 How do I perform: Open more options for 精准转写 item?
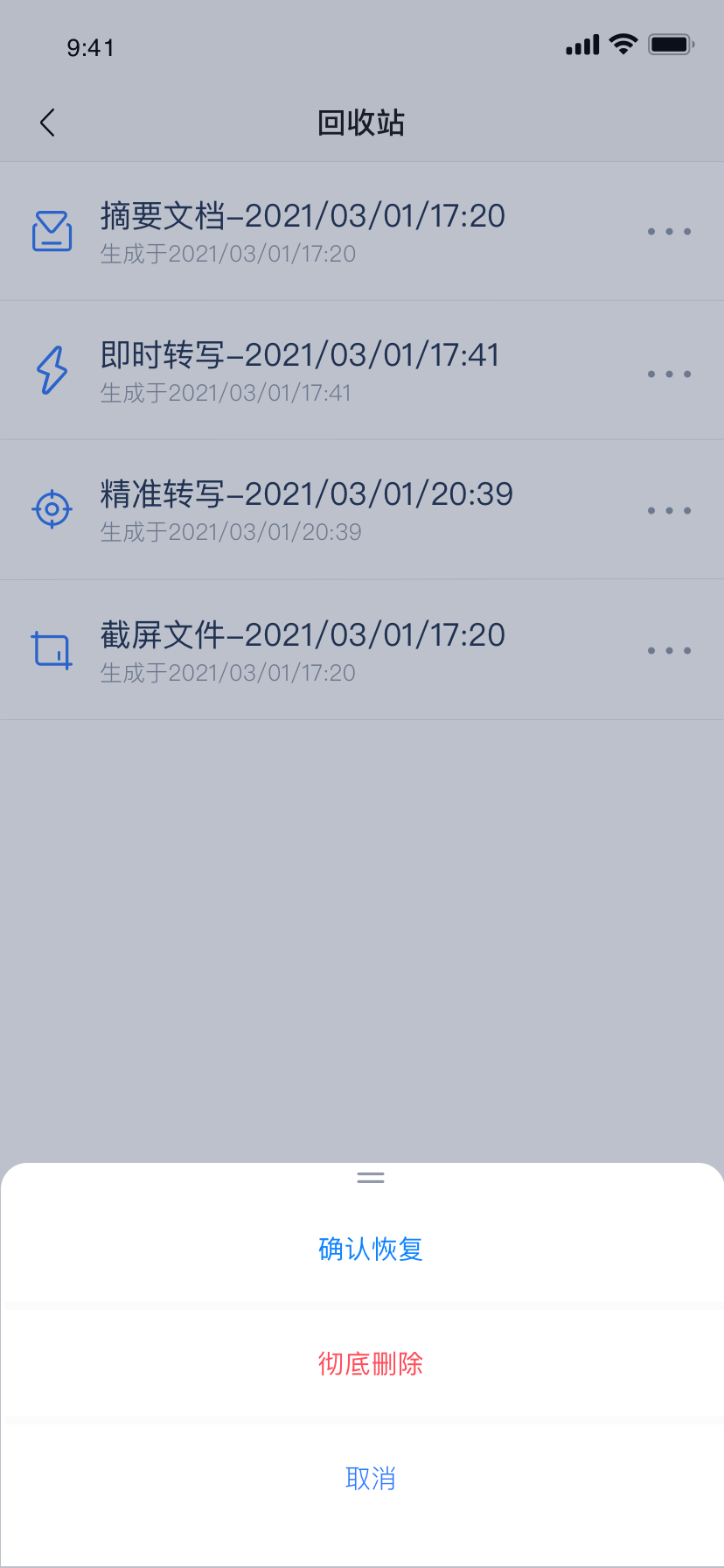[x=670, y=510]
